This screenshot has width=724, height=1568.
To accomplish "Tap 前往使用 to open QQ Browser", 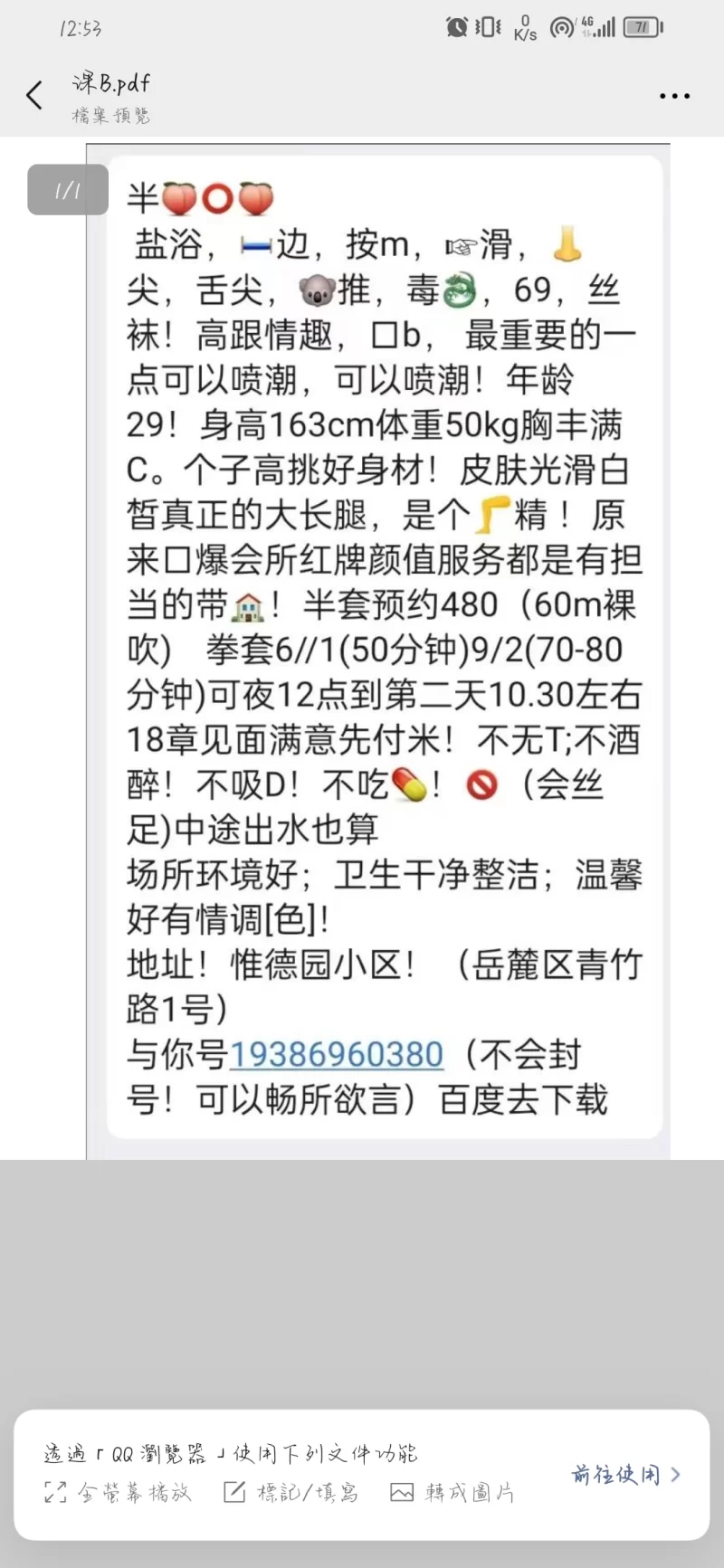I will [625, 1475].
